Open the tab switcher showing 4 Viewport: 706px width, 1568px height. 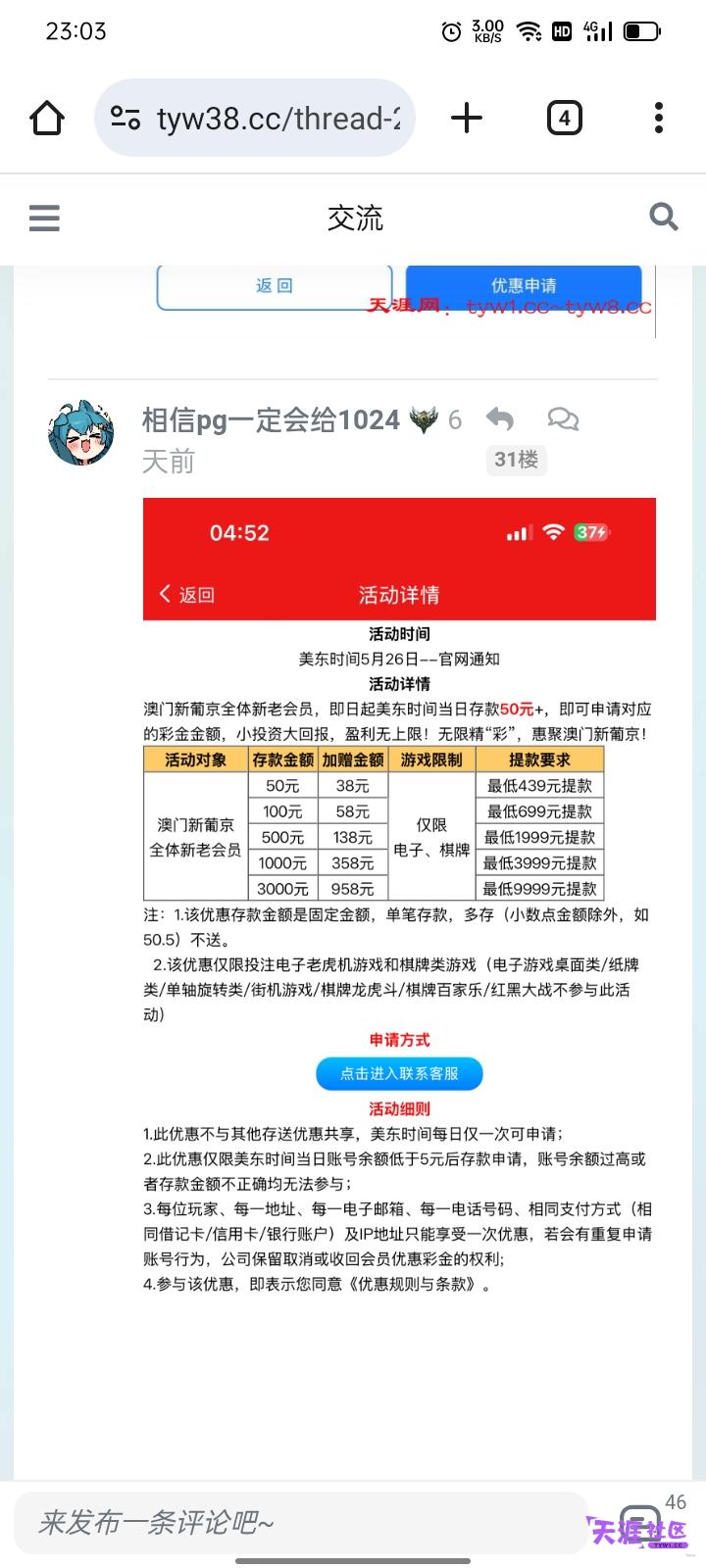564,119
